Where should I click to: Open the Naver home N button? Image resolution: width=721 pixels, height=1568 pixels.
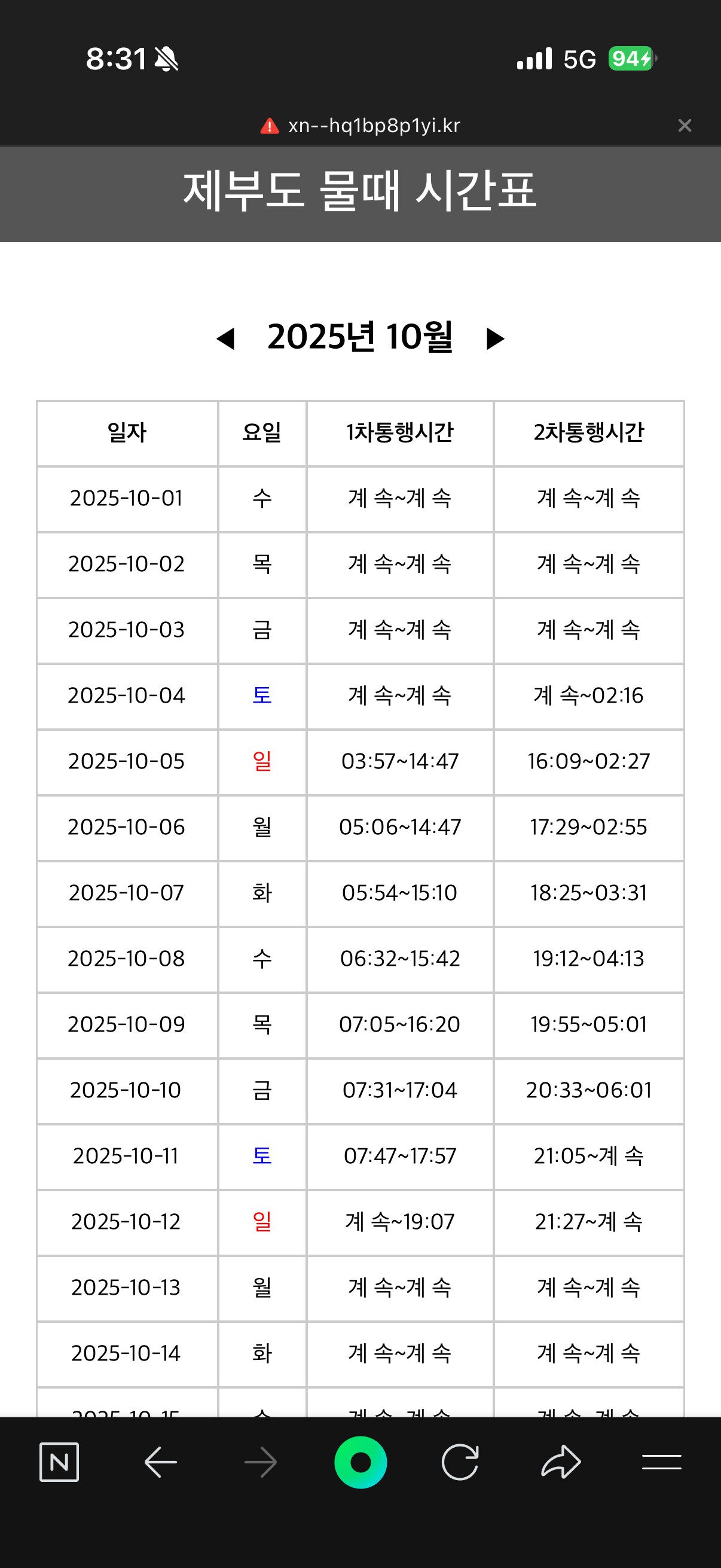coord(59,1462)
